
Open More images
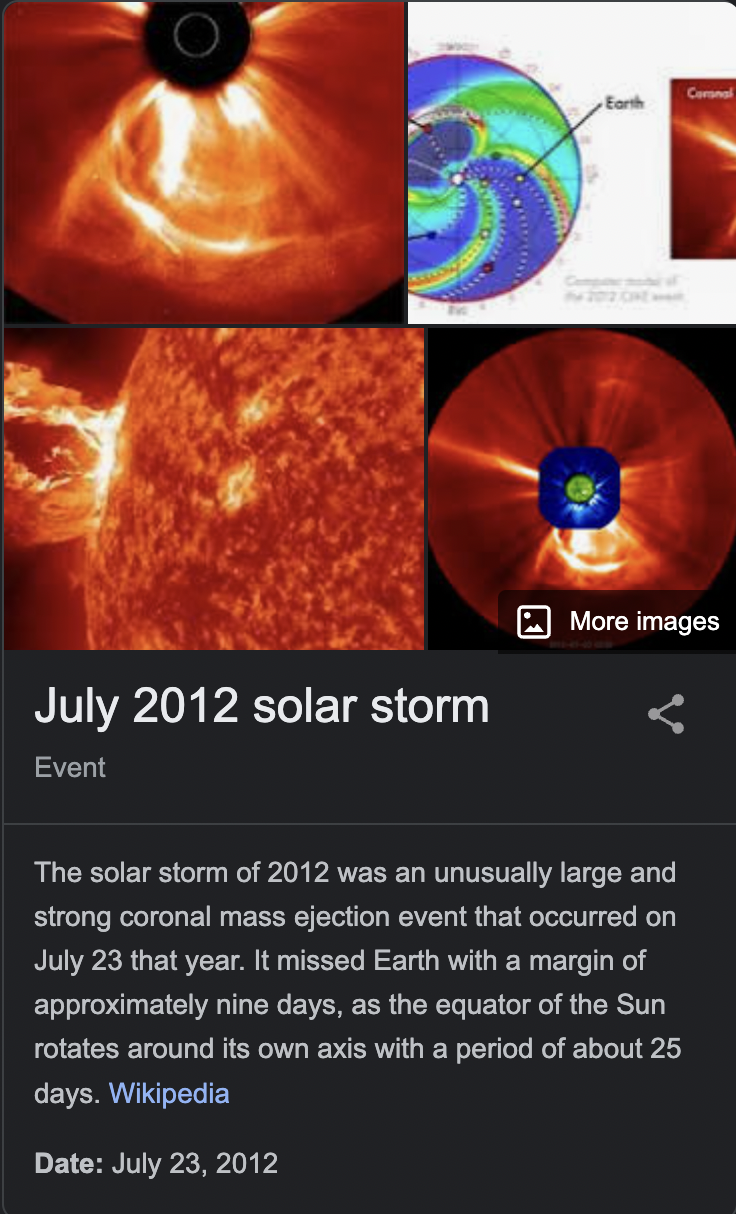coord(618,621)
